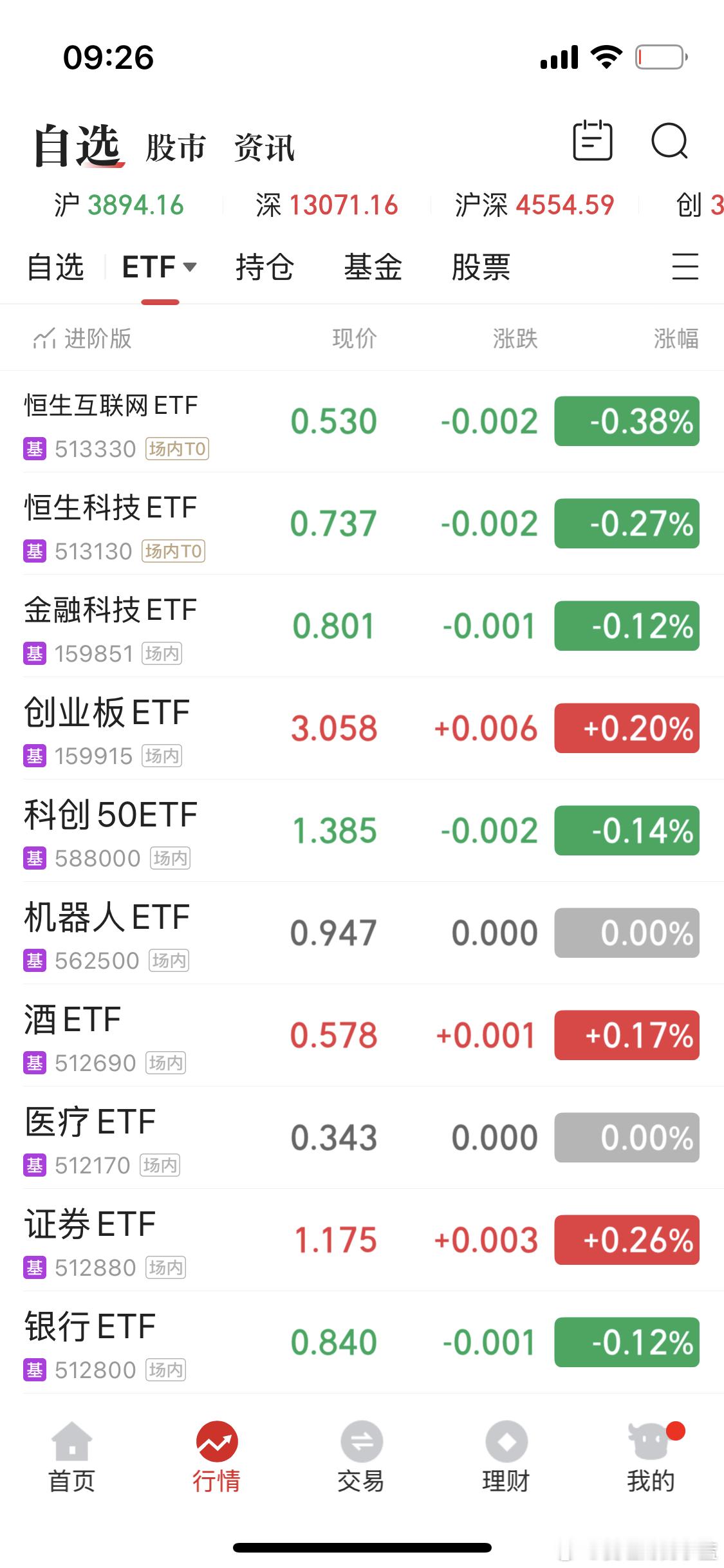Expand the ETF dropdown tab
Viewport: 724px width, 1568px height.
(x=159, y=267)
